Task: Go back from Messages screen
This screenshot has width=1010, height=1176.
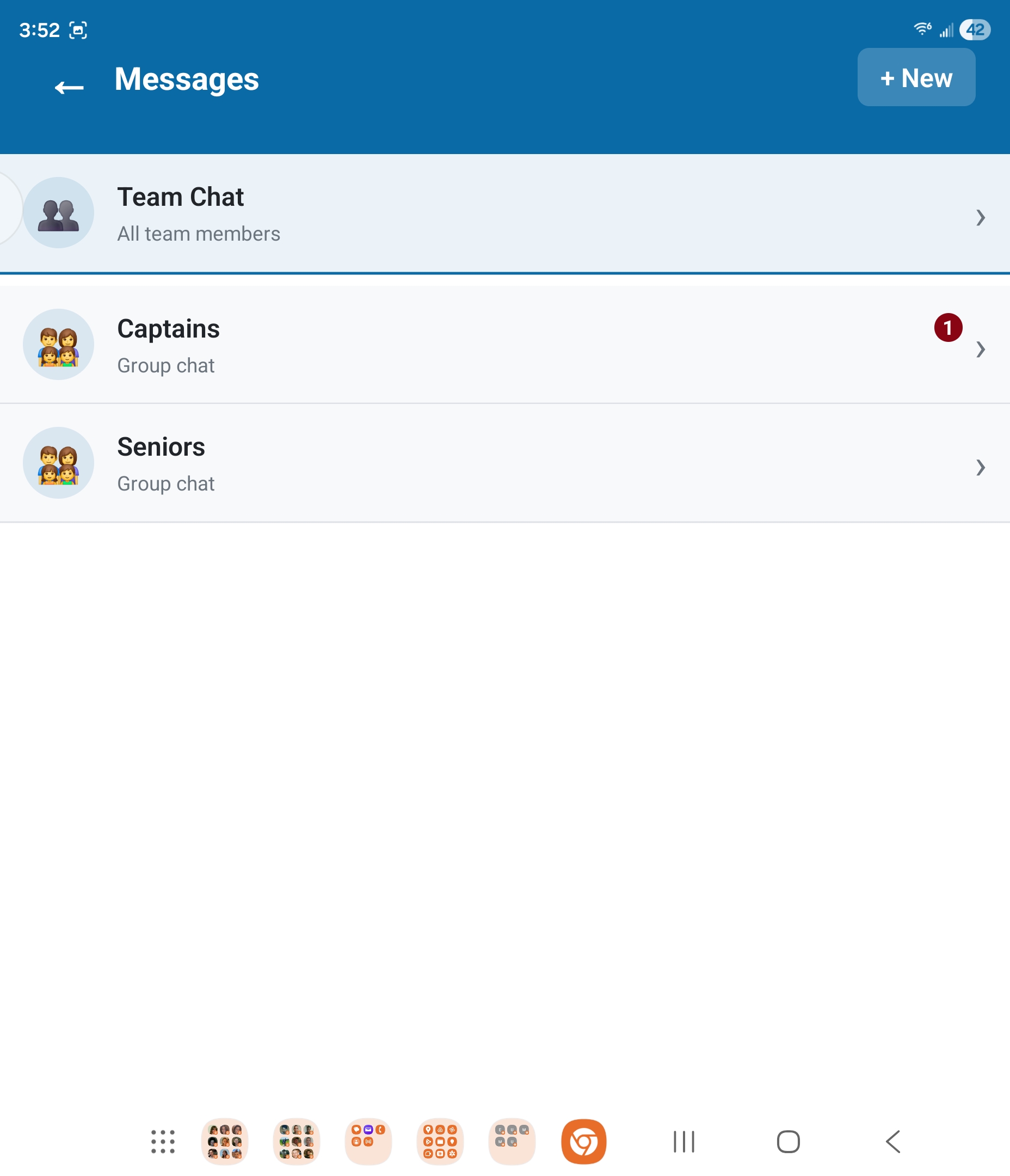Action: click(x=69, y=87)
